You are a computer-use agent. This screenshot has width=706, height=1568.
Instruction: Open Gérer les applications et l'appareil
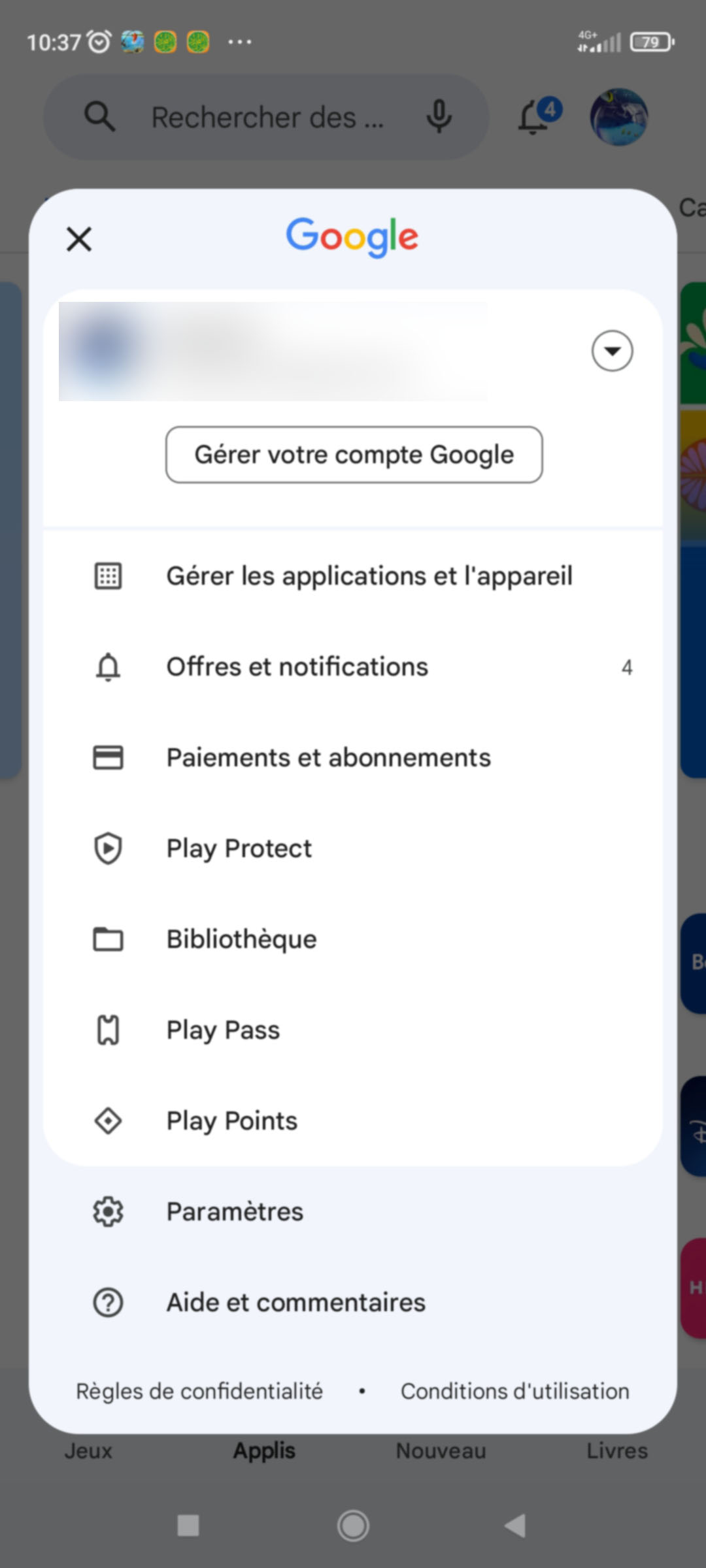[369, 576]
